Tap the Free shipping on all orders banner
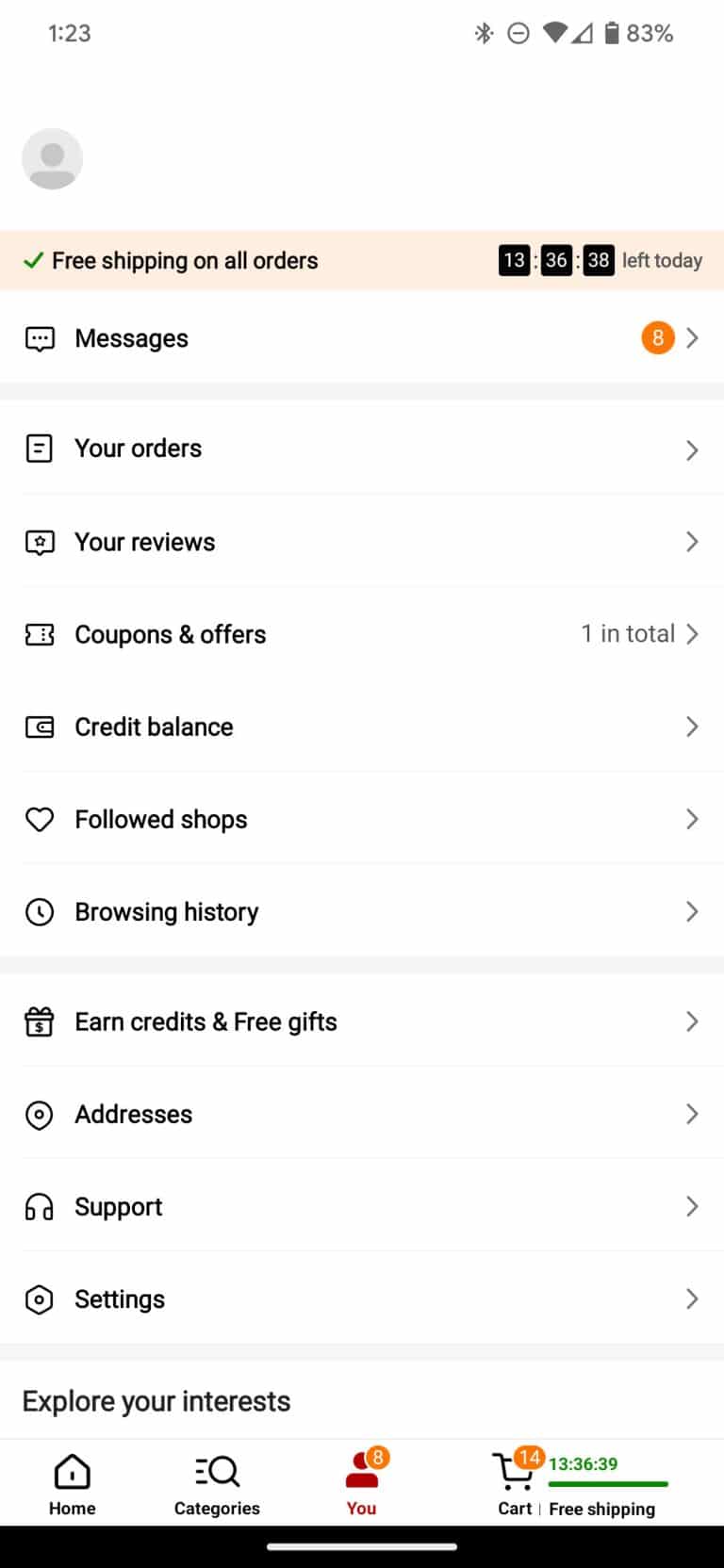Viewport: 724px width, 1568px height. (362, 260)
